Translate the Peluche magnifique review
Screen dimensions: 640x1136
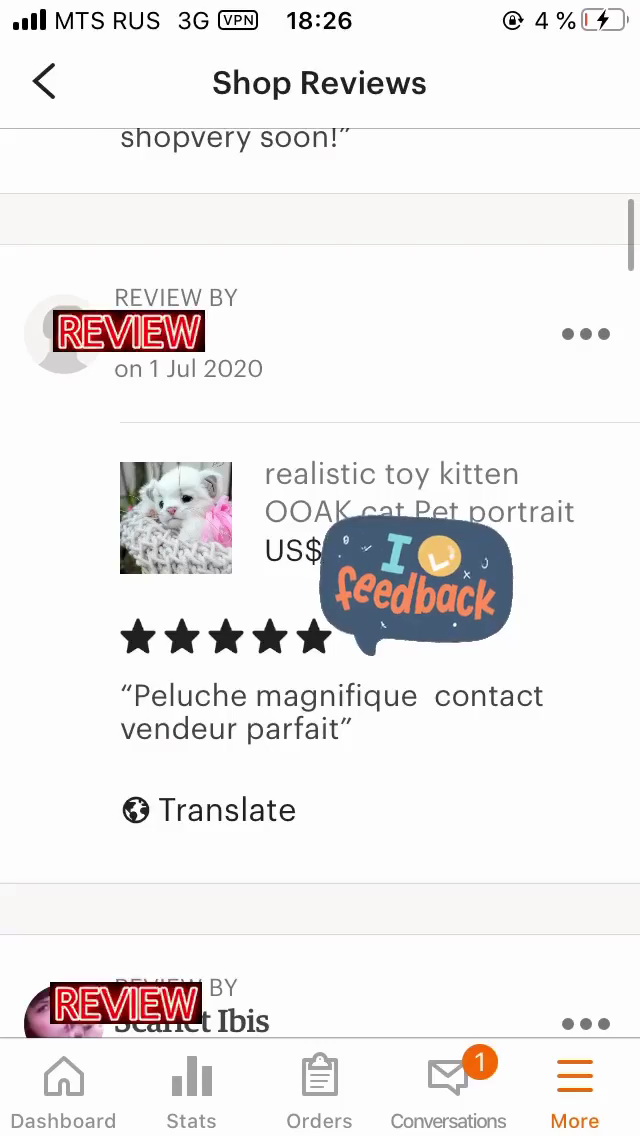(x=208, y=810)
